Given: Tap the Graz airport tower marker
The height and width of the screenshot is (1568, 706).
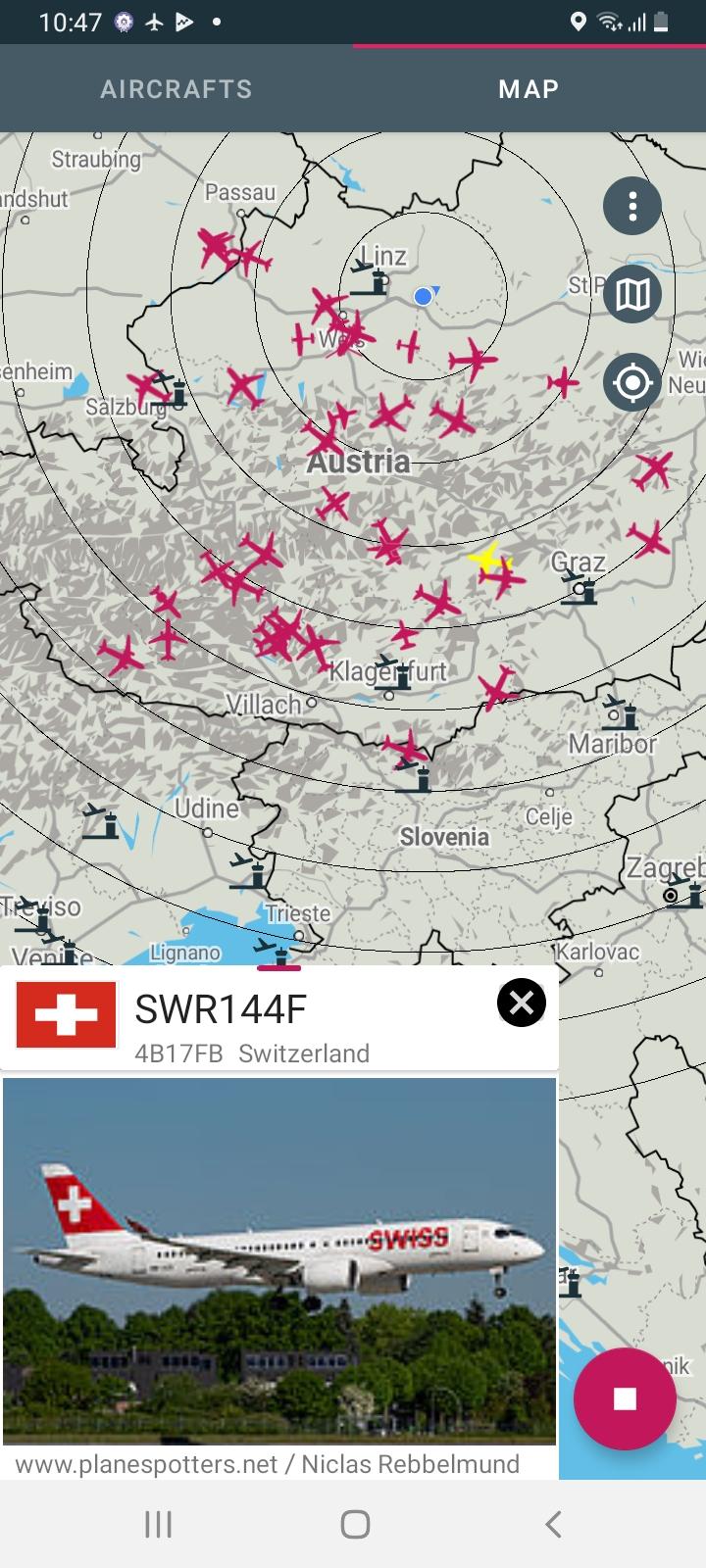Looking at the screenshot, I should (x=580, y=588).
